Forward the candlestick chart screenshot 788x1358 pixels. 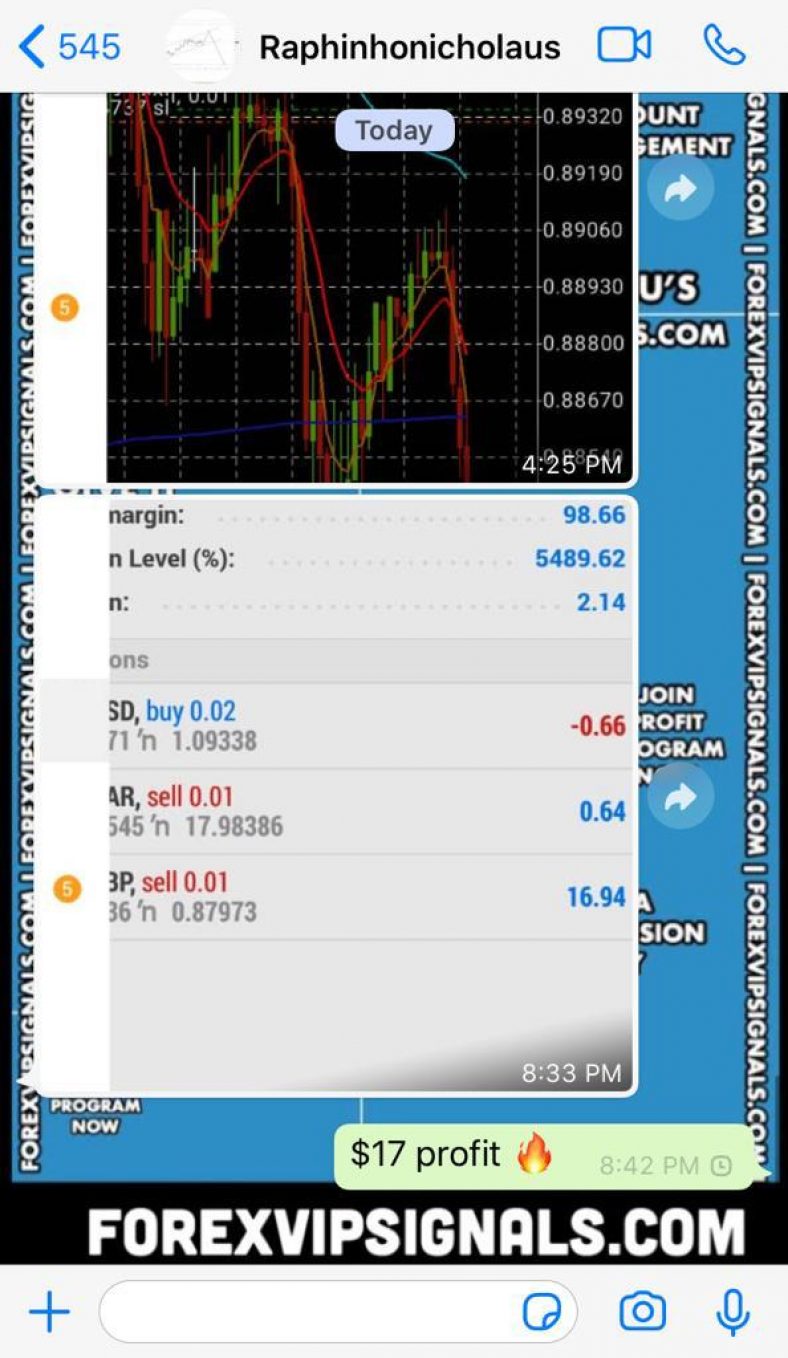681,187
